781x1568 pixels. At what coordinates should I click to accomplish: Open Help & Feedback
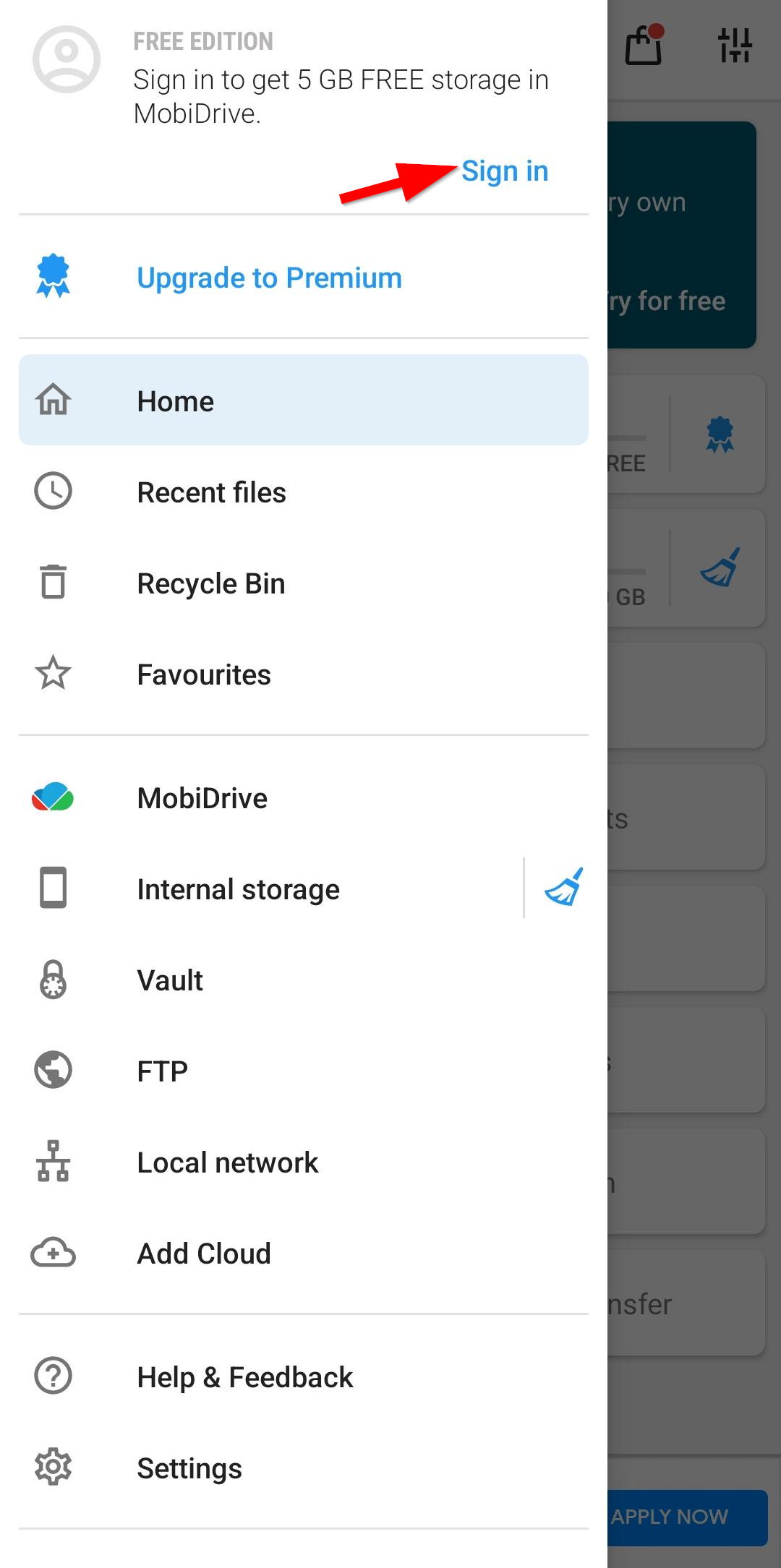[304, 1377]
